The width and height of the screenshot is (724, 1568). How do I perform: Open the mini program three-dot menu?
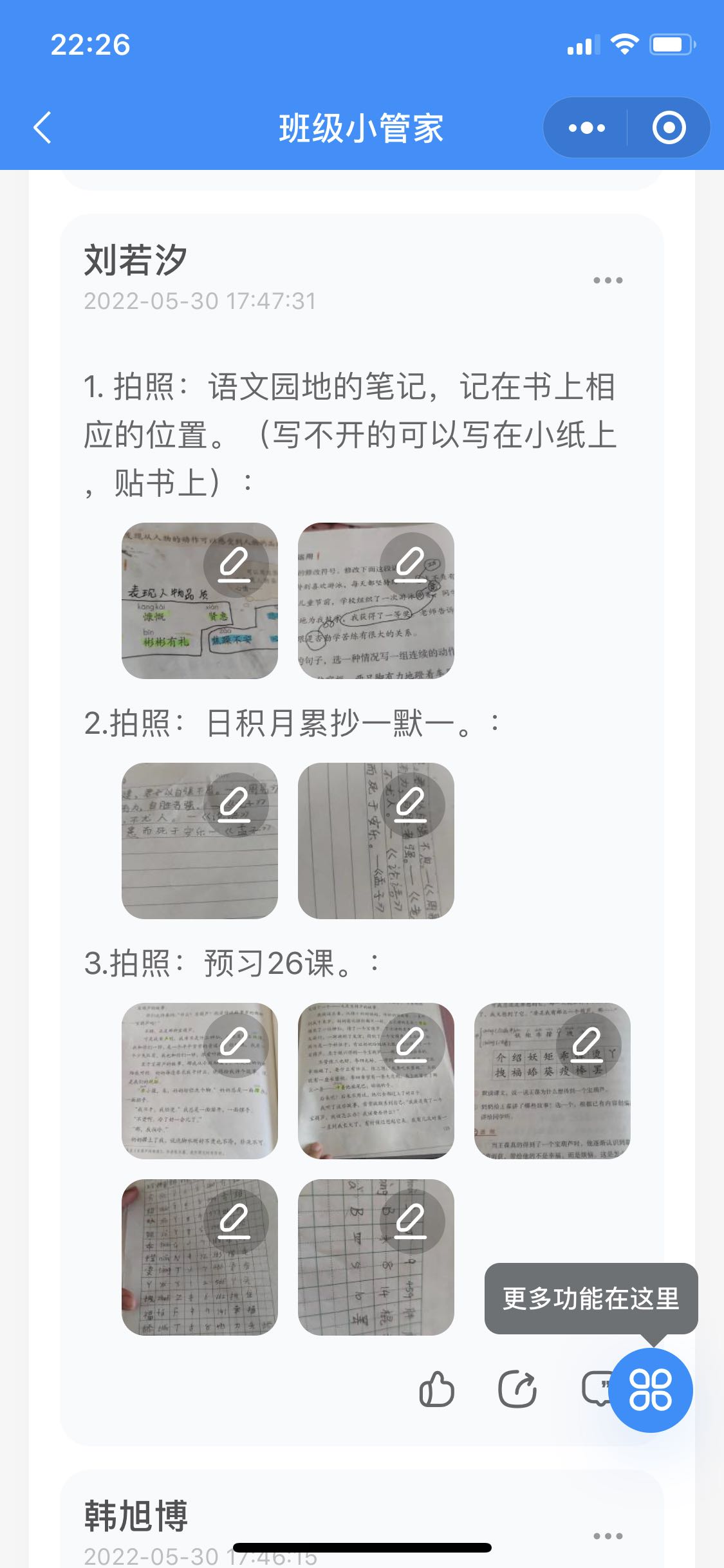586,127
